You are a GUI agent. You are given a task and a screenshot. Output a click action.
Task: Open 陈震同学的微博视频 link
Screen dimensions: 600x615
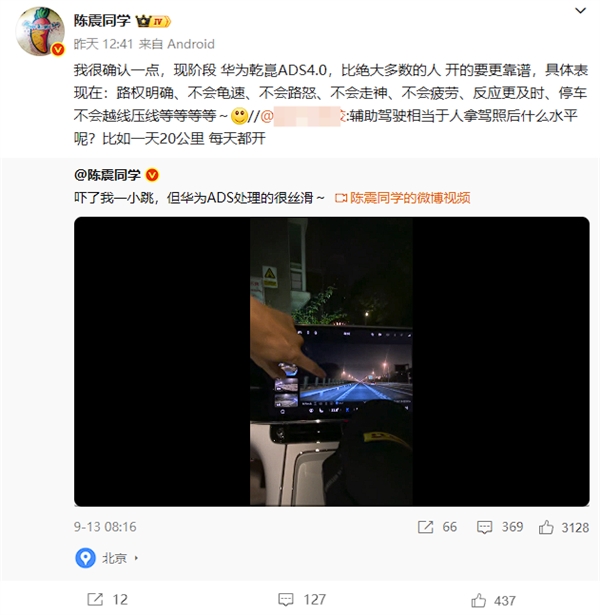click(408, 198)
